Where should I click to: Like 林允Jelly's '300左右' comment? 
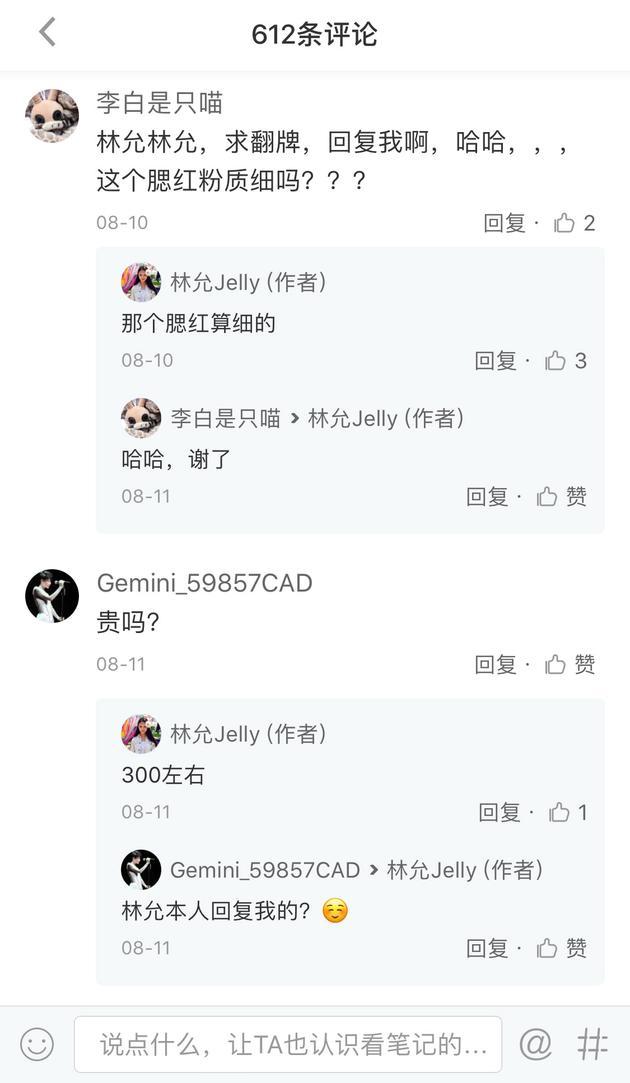tap(568, 813)
